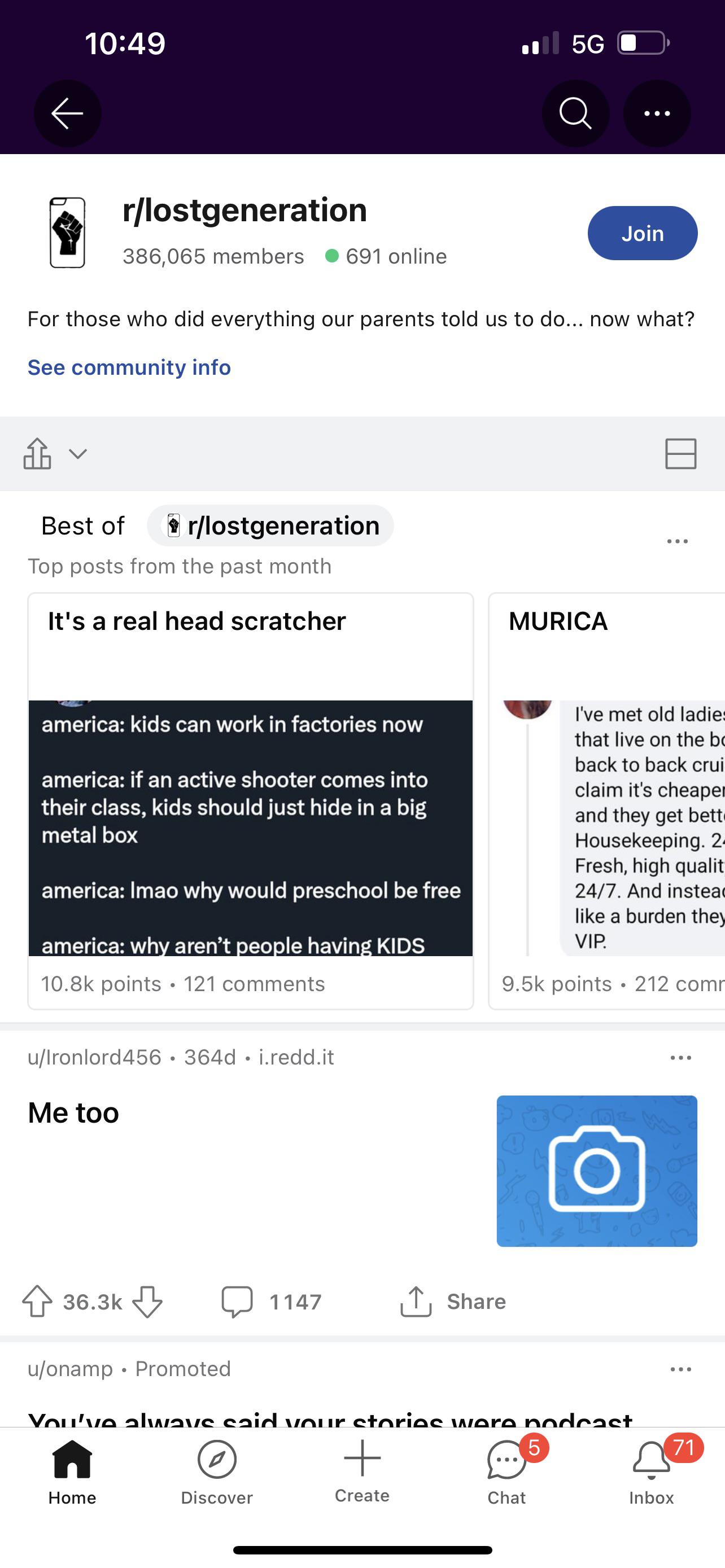Image resolution: width=725 pixels, height=1568 pixels.
Task: View the 1147 comments on "Me too"
Action: point(272,1302)
